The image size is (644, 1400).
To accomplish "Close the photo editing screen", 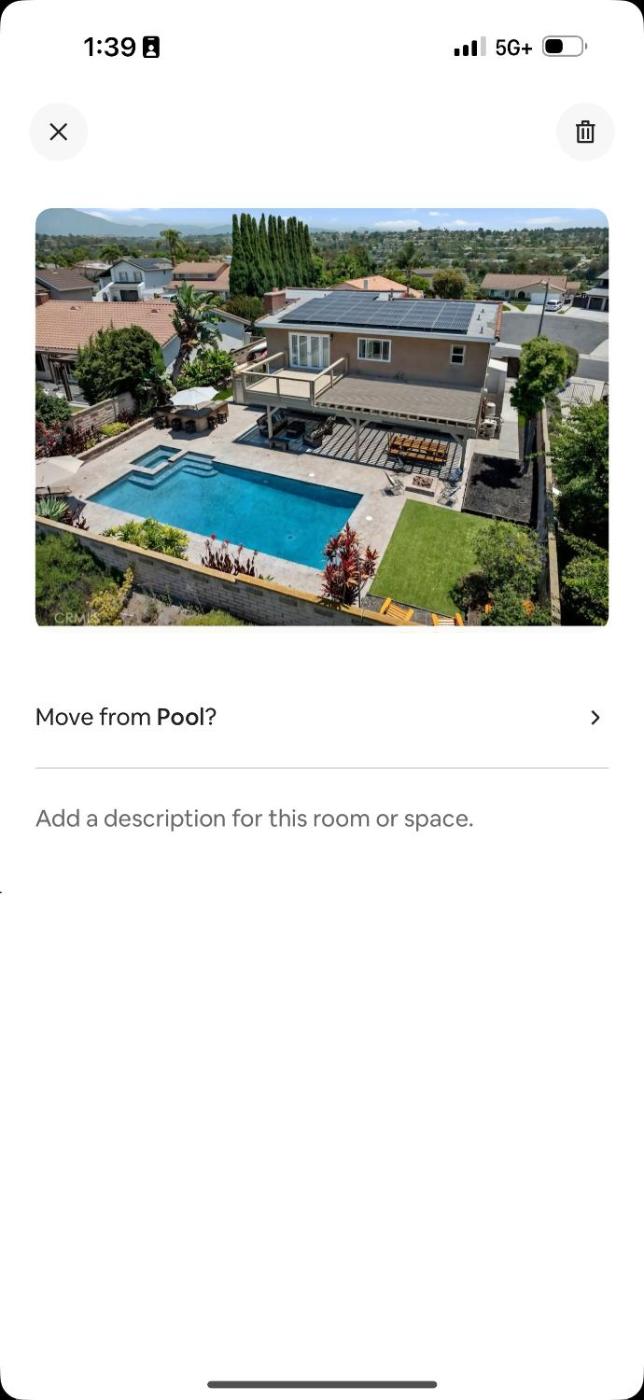I will click(x=58, y=132).
